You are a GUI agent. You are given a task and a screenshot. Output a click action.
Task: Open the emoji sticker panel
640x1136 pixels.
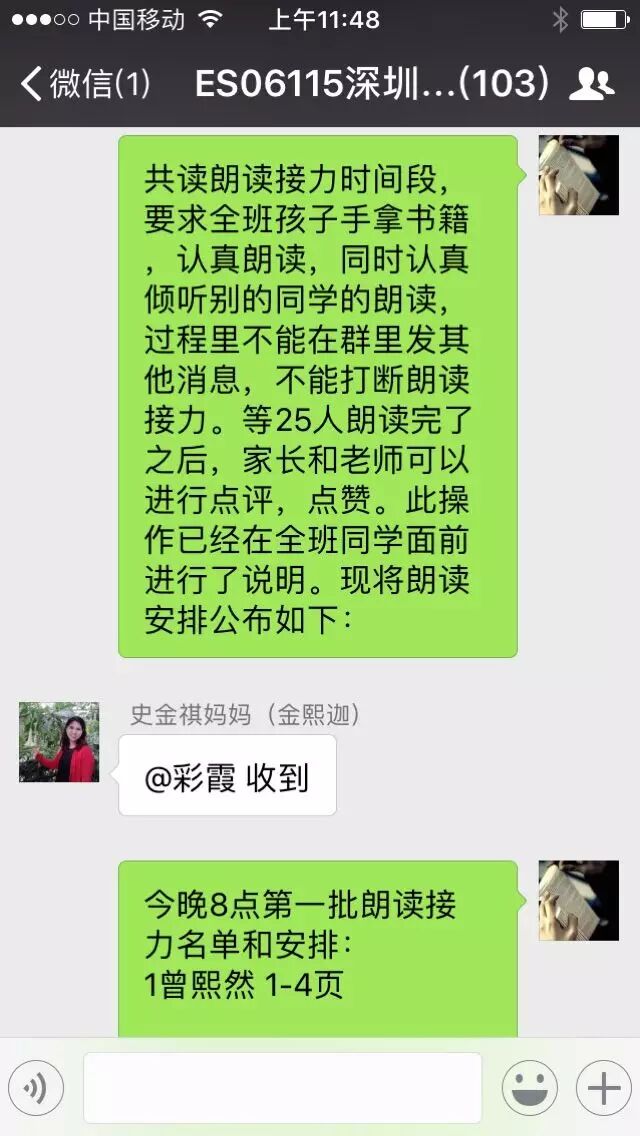tap(529, 1087)
